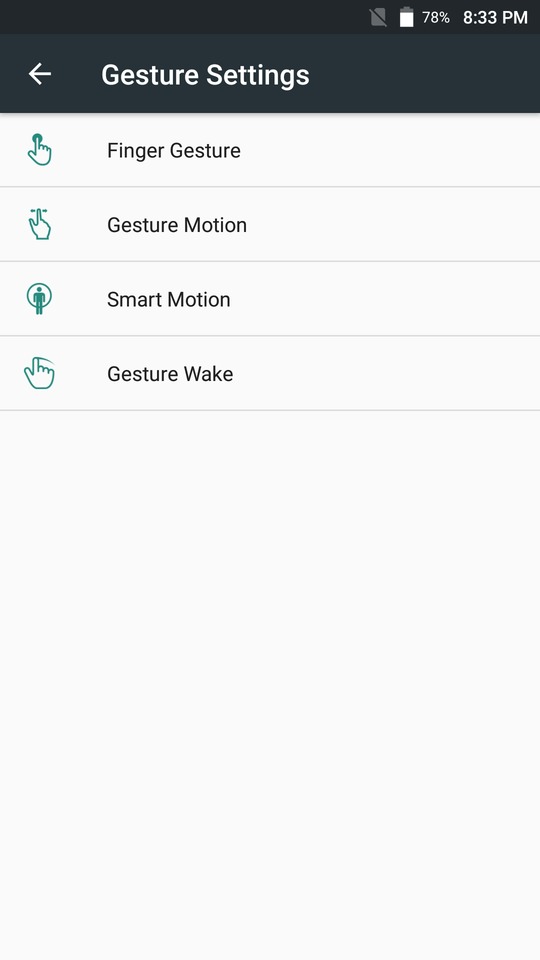Open Finger Gesture settings
The image size is (540, 960).
point(270,150)
